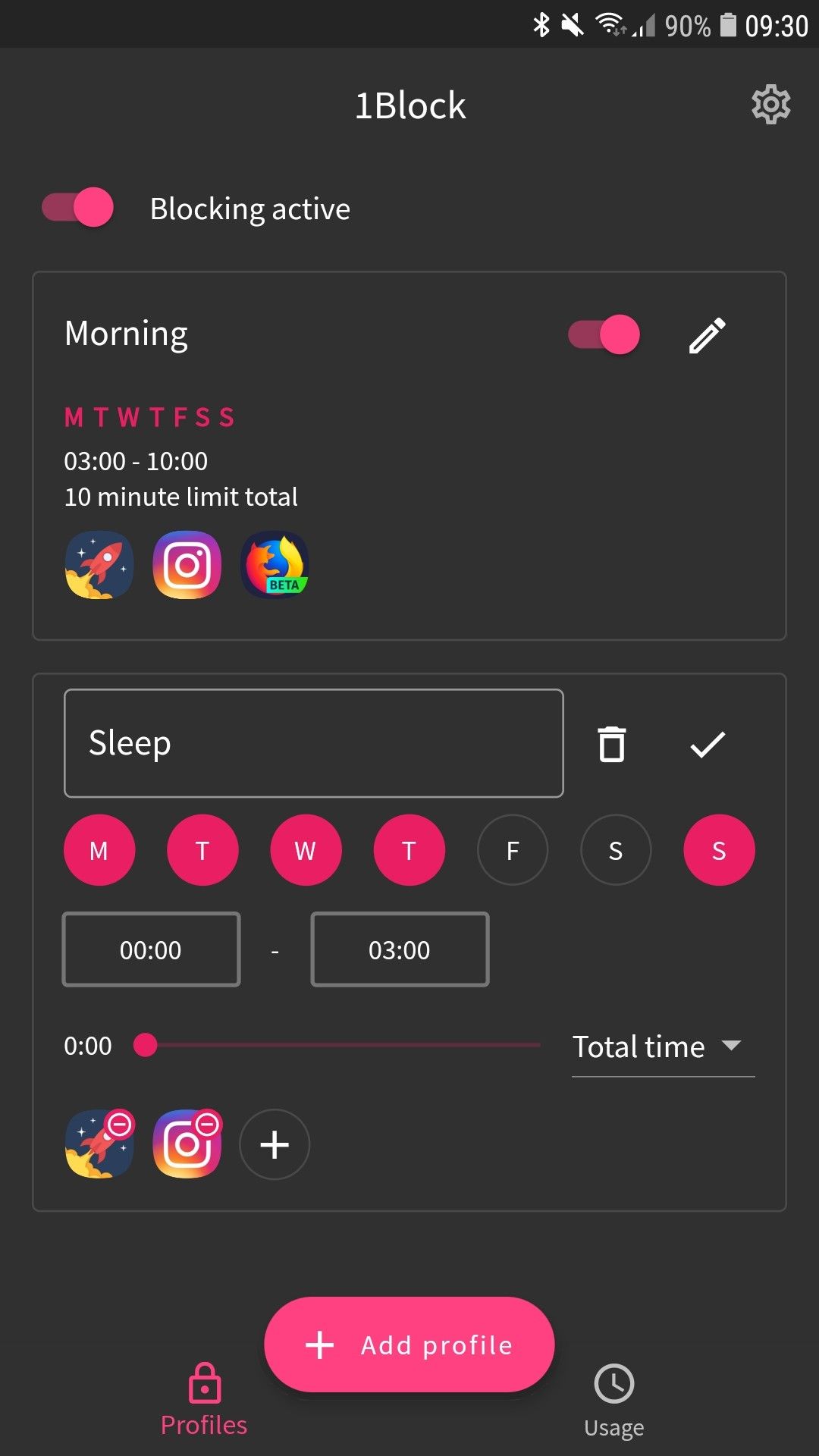
Task: Switch to the Usage tab
Action: coord(613,1398)
